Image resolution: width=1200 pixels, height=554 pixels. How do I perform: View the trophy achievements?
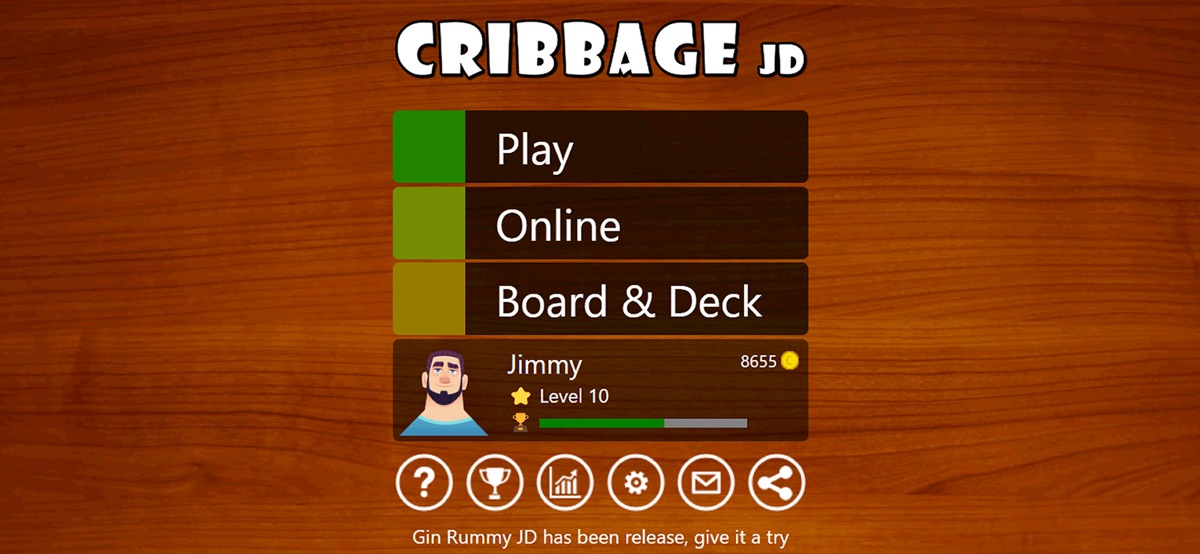pos(495,484)
